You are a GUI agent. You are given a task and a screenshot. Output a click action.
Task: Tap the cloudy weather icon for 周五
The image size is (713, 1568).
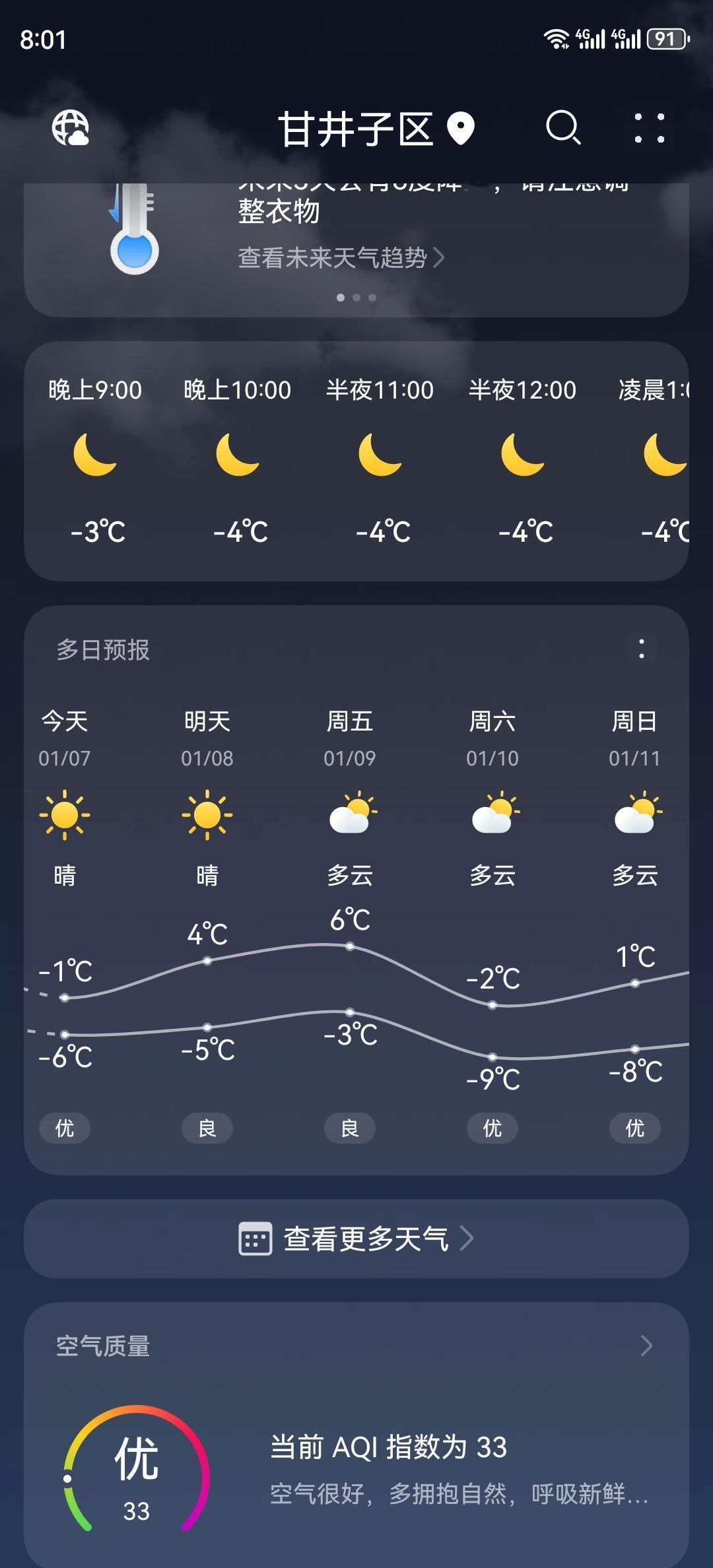(351, 814)
